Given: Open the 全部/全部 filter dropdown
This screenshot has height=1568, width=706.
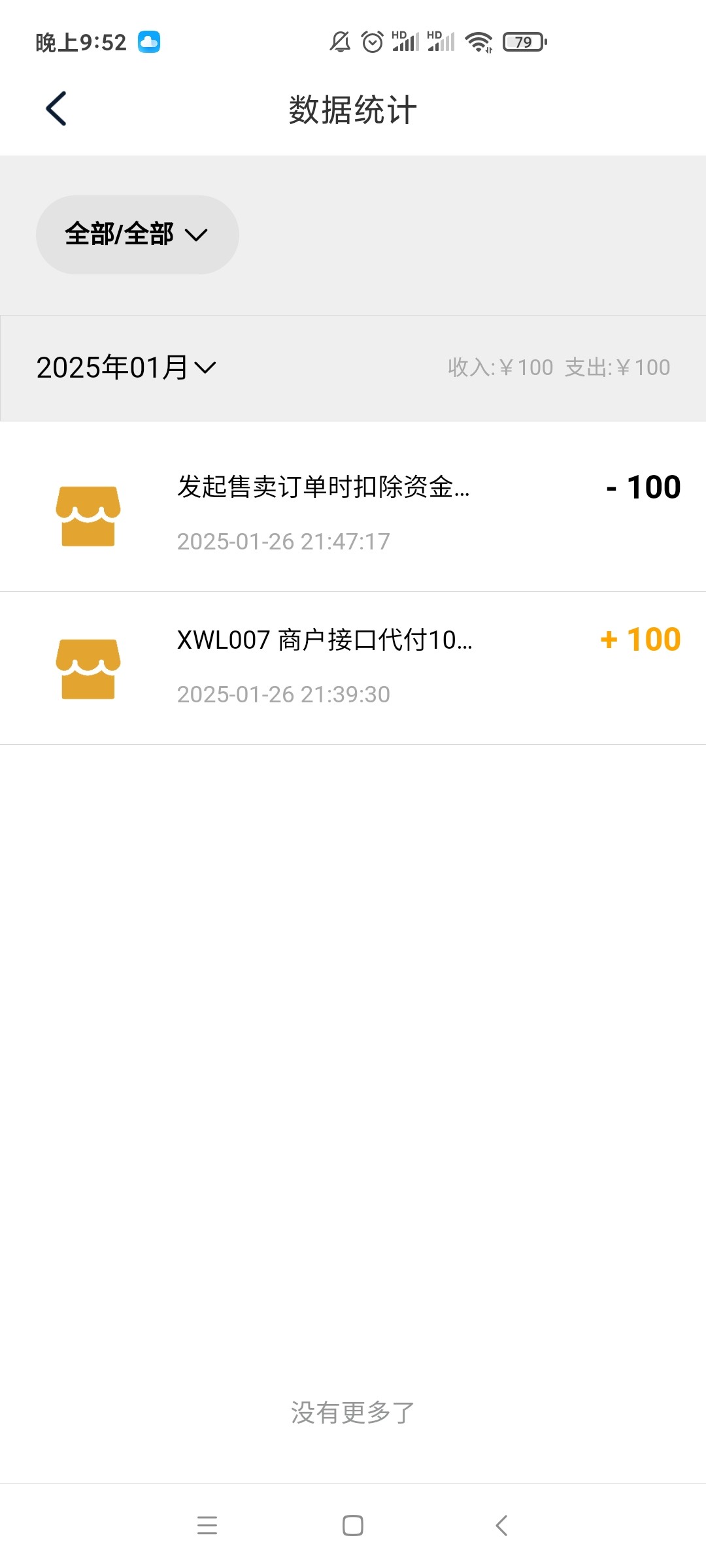Looking at the screenshot, I should pyautogui.click(x=137, y=235).
